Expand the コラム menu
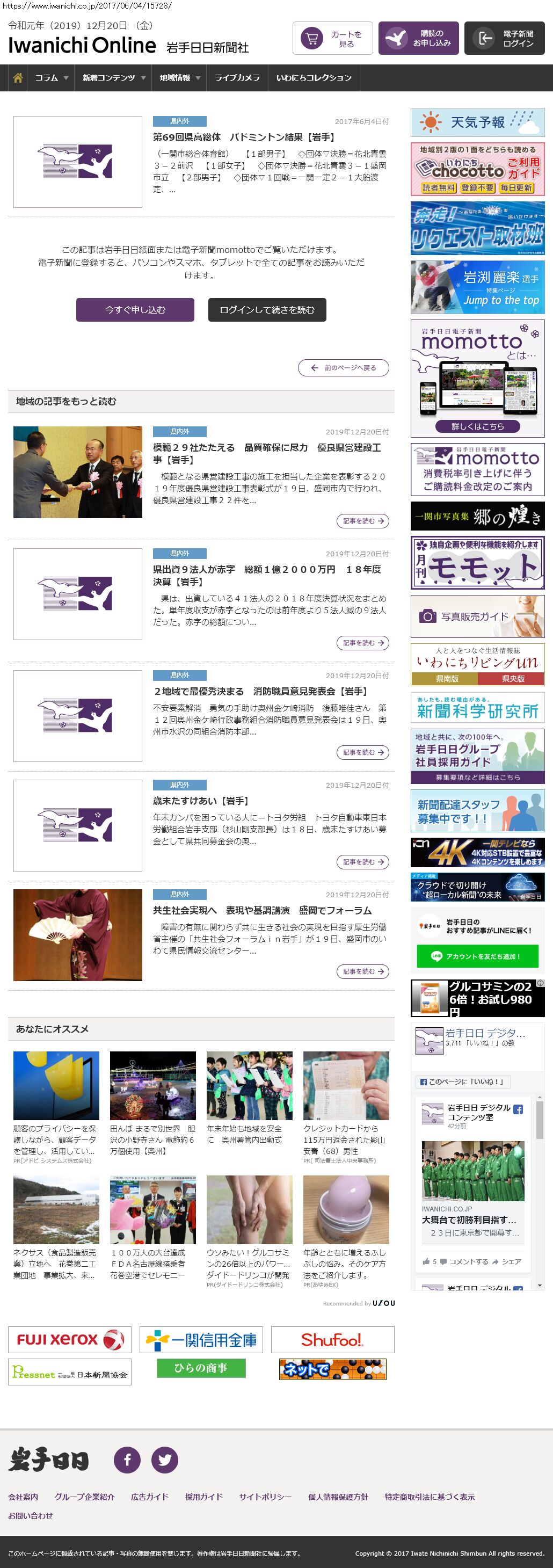The height and width of the screenshot is (1568, 553). pyautogui.click(x=51, y=78)
